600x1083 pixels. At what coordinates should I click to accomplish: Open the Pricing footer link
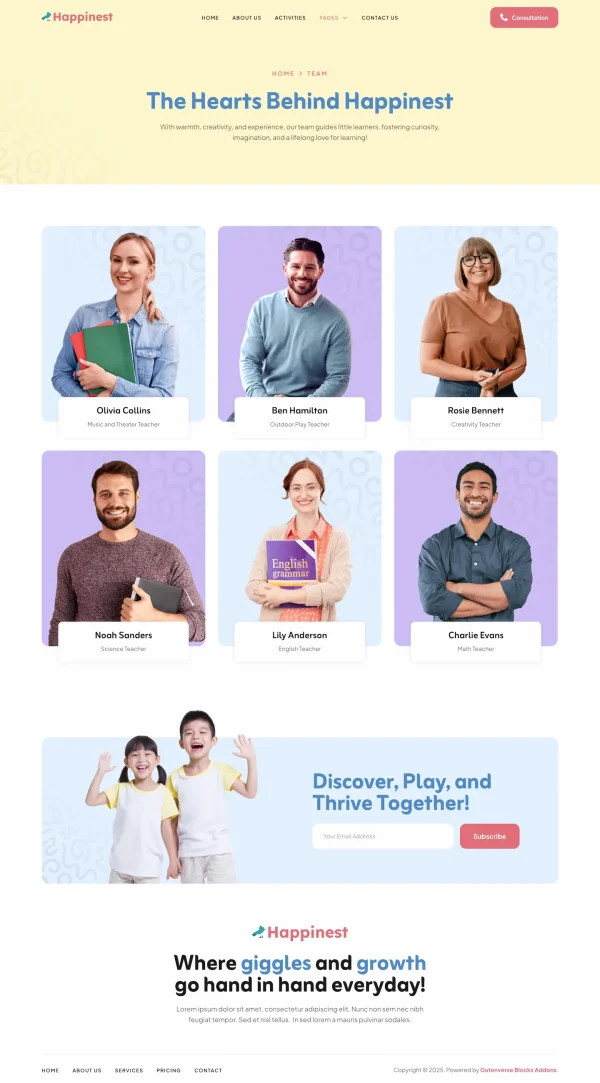coord(168,1070)
